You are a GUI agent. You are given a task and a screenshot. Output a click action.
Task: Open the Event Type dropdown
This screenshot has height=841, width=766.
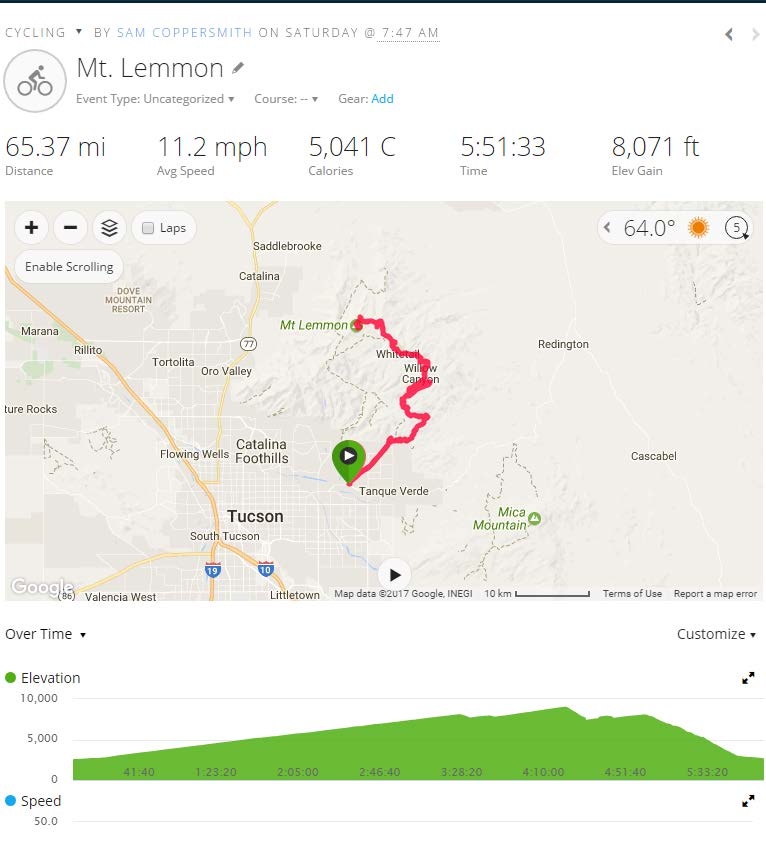pos(155,99)
